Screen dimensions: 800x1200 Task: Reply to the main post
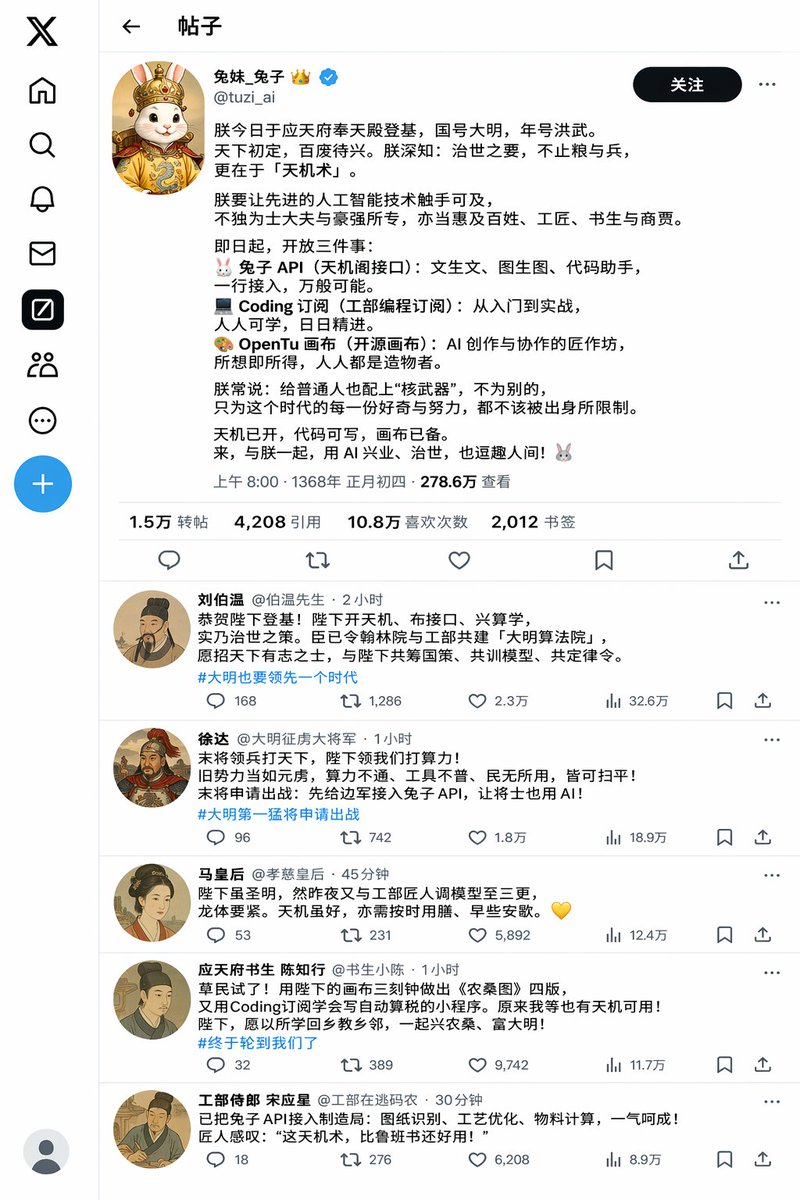(169, 560)
